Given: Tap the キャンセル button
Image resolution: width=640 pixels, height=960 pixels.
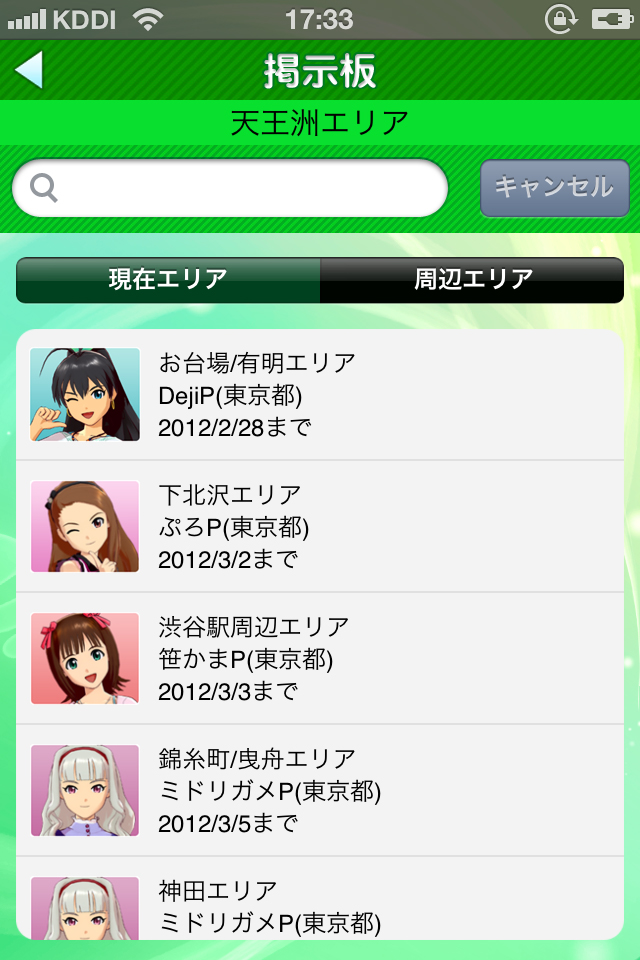Looking at the screenshot, I should point(554,187).
